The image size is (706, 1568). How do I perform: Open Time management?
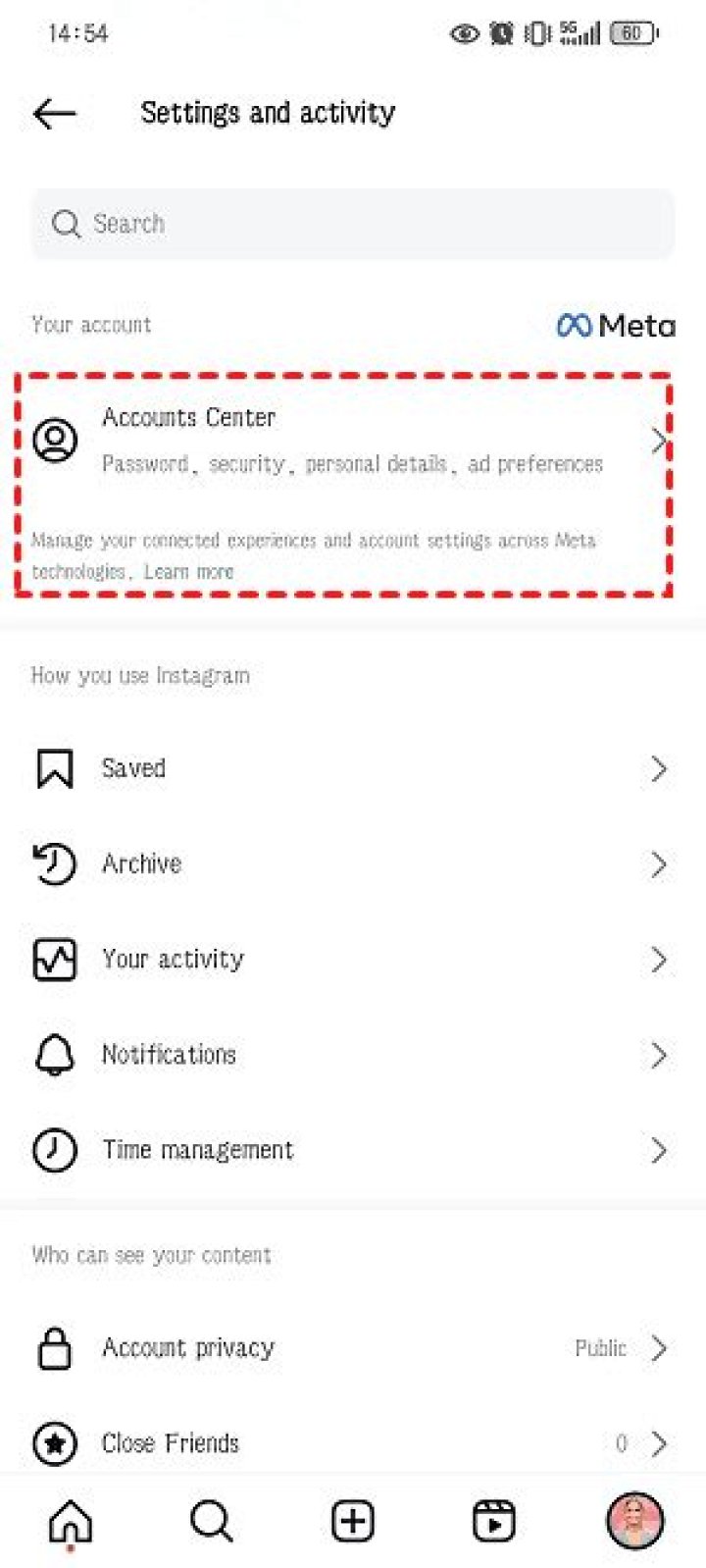pyautogui.click(x=353, y=1149)
